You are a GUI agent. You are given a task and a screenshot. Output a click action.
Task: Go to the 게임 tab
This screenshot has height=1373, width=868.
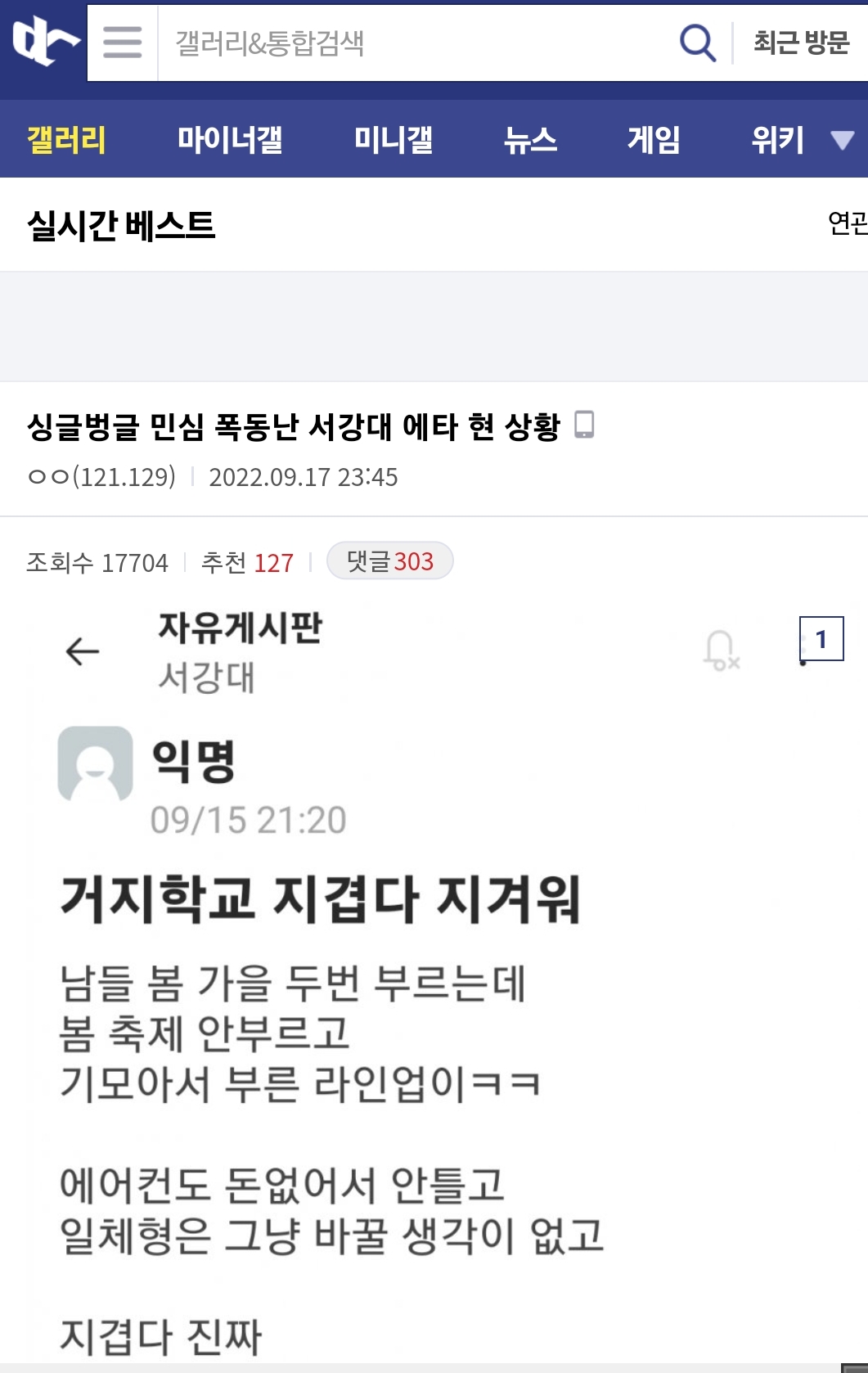pos(654,140)
